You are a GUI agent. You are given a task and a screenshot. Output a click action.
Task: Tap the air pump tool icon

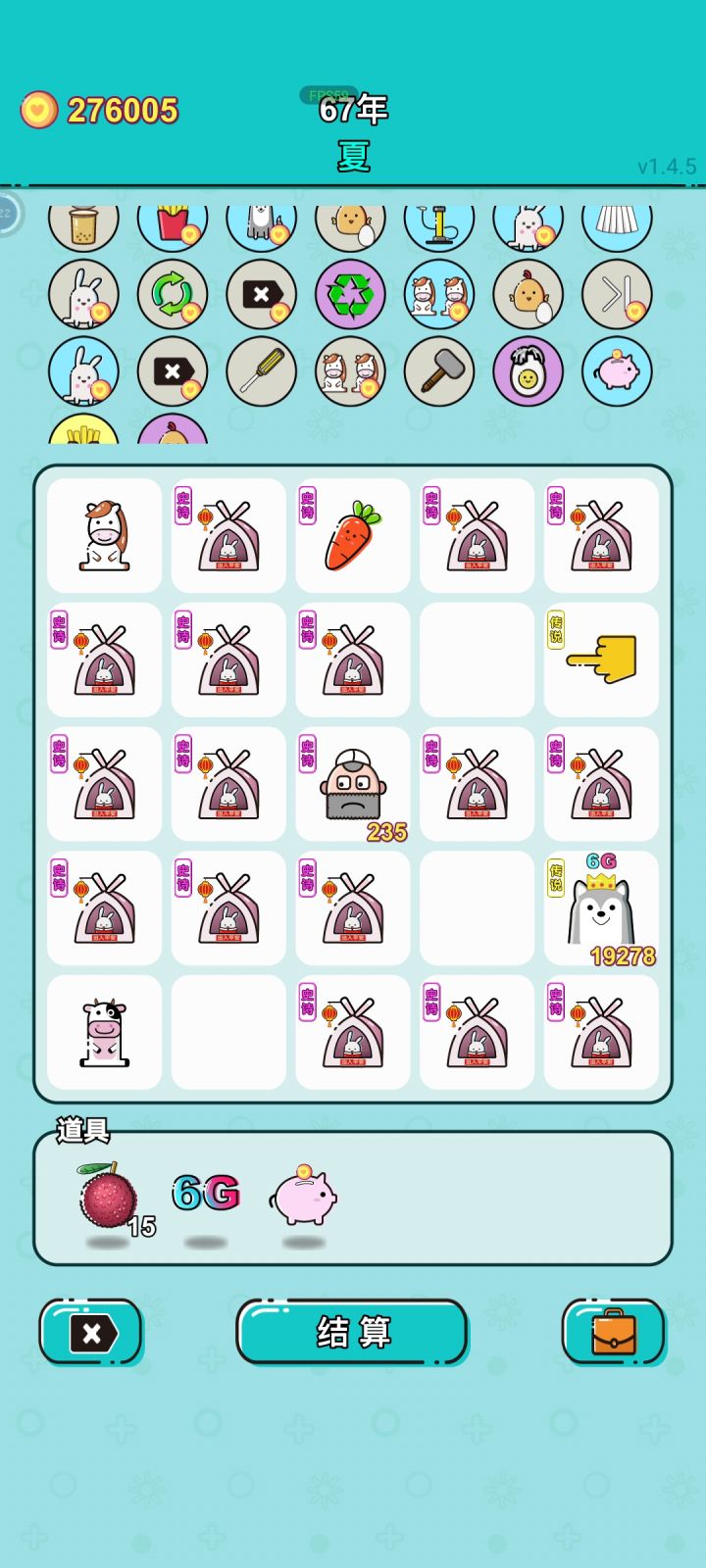[x=439, y=223]
